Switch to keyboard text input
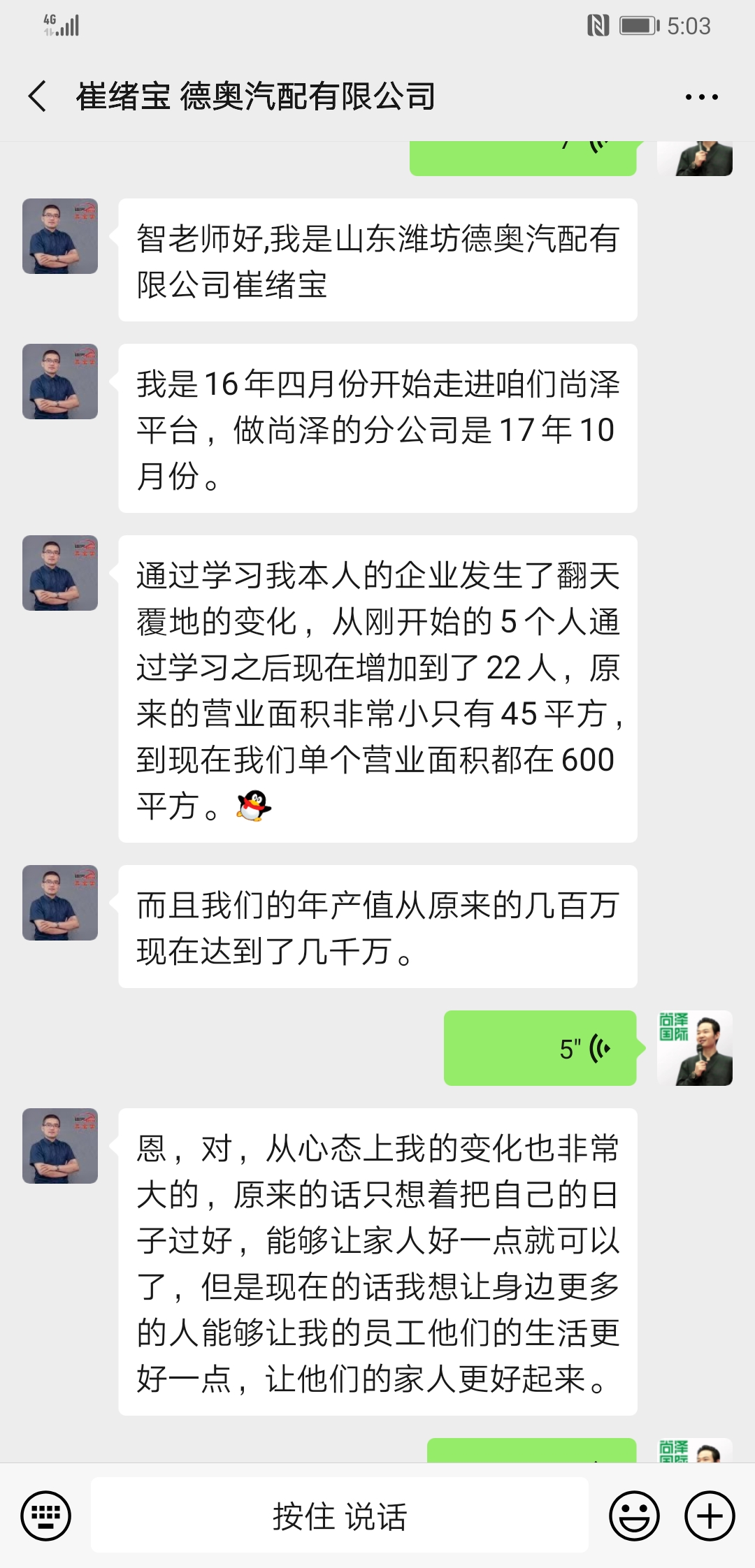755x1568 pixels. [46, 1516]
